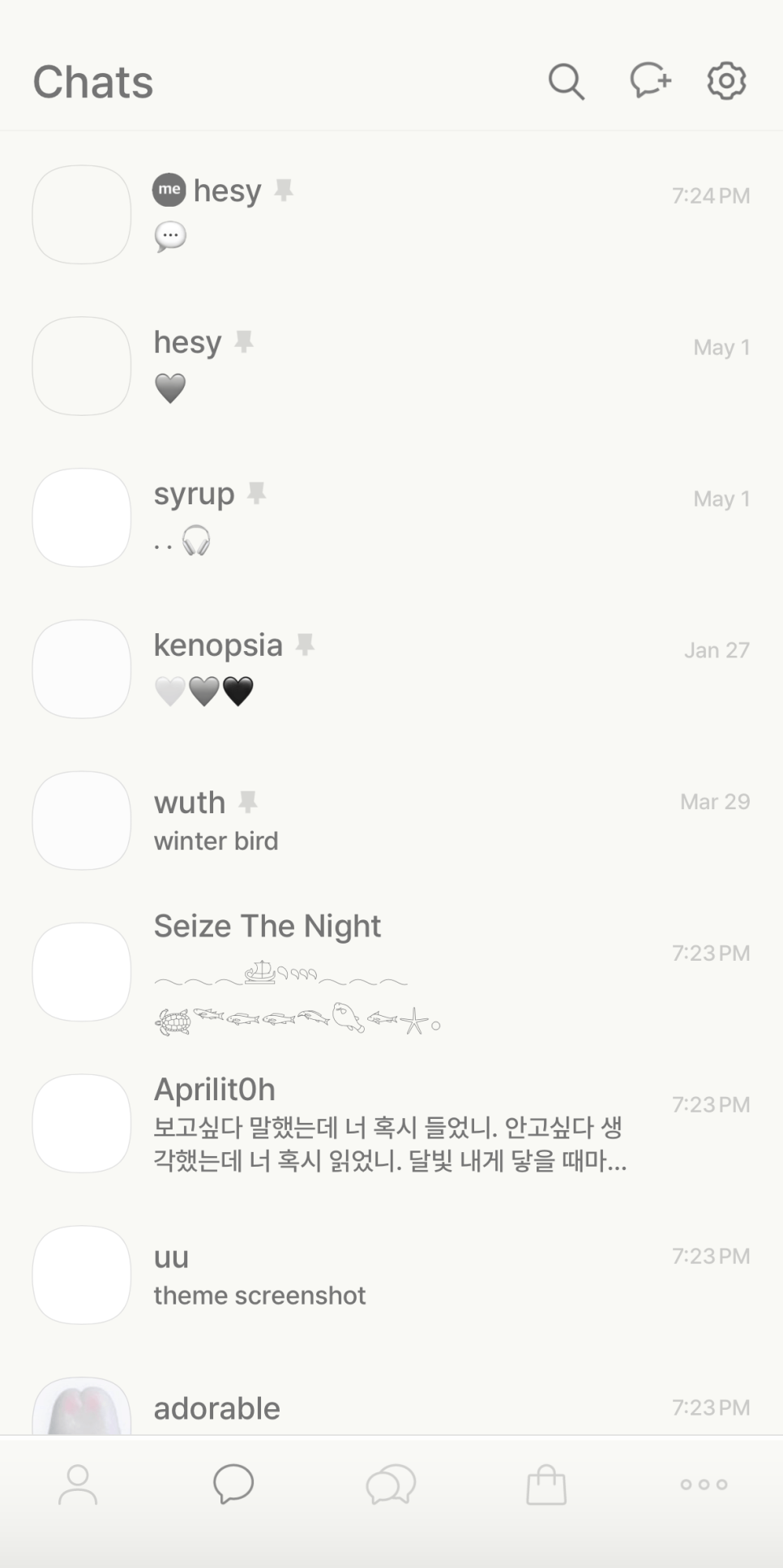Open chat settings gear
783x1568 pixels.
tap(726, 81)
